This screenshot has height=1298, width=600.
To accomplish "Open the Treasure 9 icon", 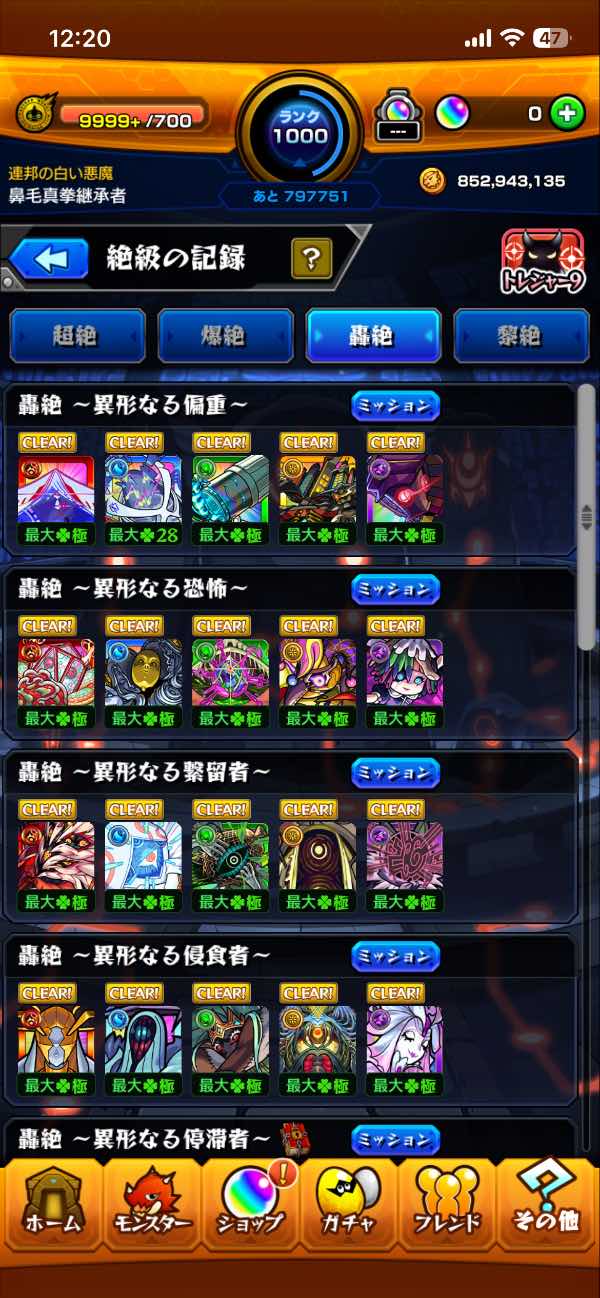I will (543, 263).
